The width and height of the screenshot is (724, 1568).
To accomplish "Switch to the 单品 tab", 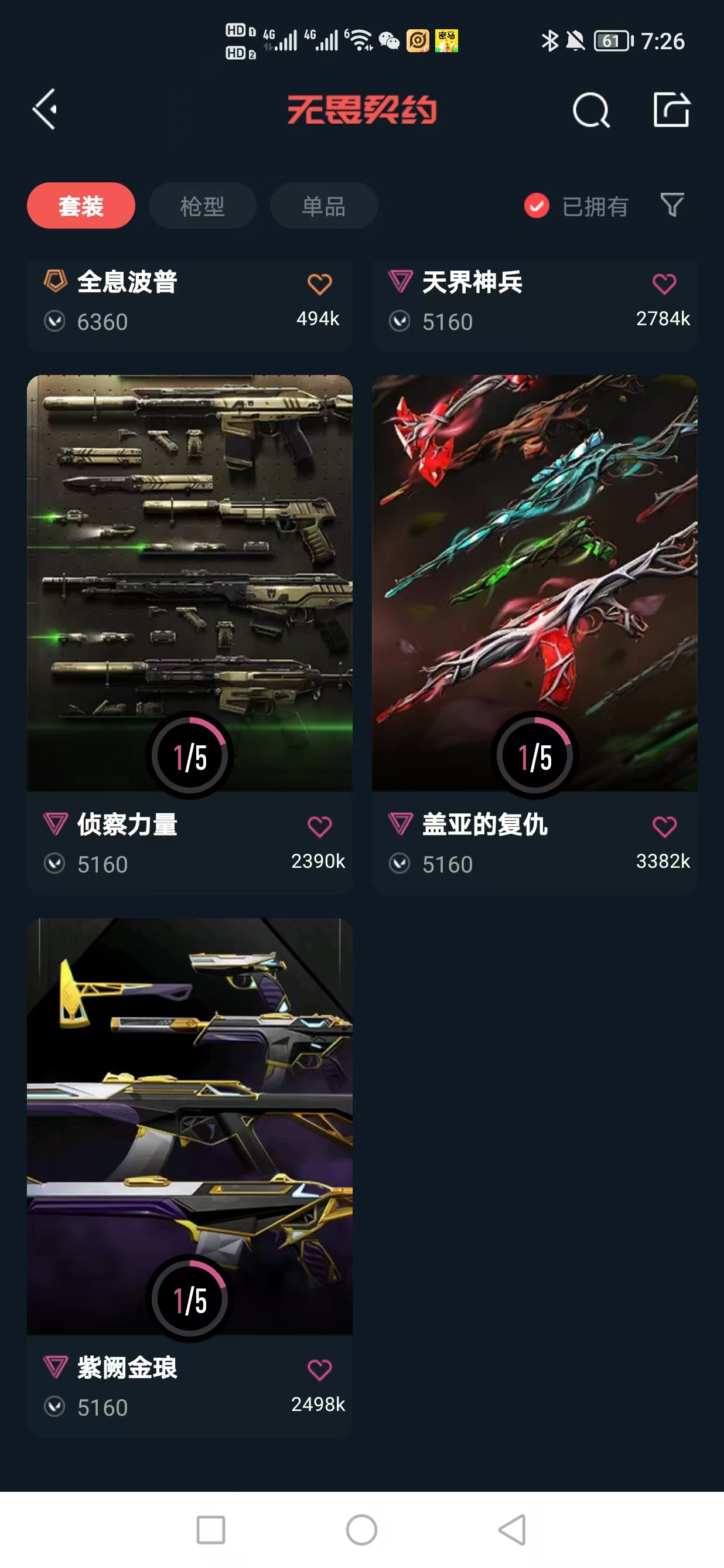I will click(323, 206).
